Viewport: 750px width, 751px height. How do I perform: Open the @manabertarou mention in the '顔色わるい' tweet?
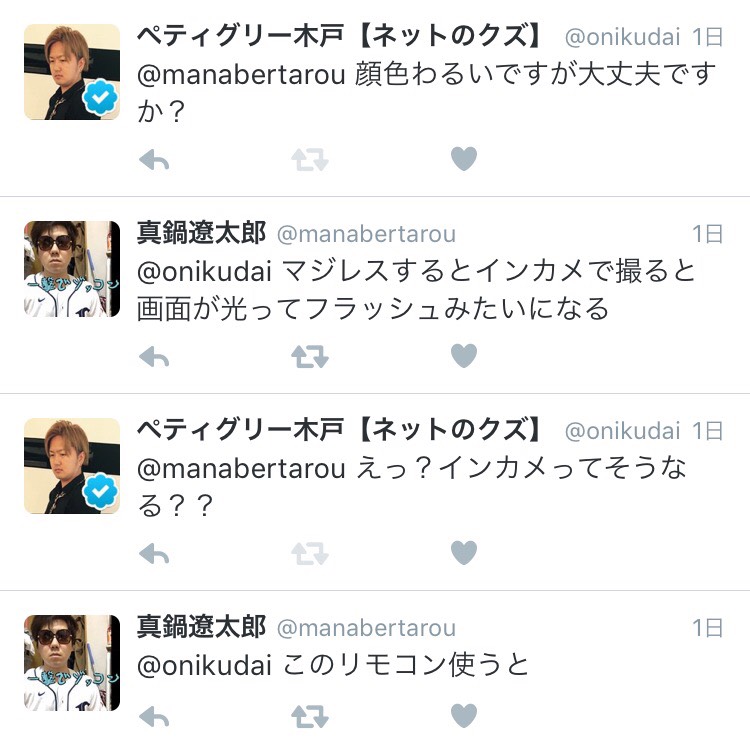[241, 78]
